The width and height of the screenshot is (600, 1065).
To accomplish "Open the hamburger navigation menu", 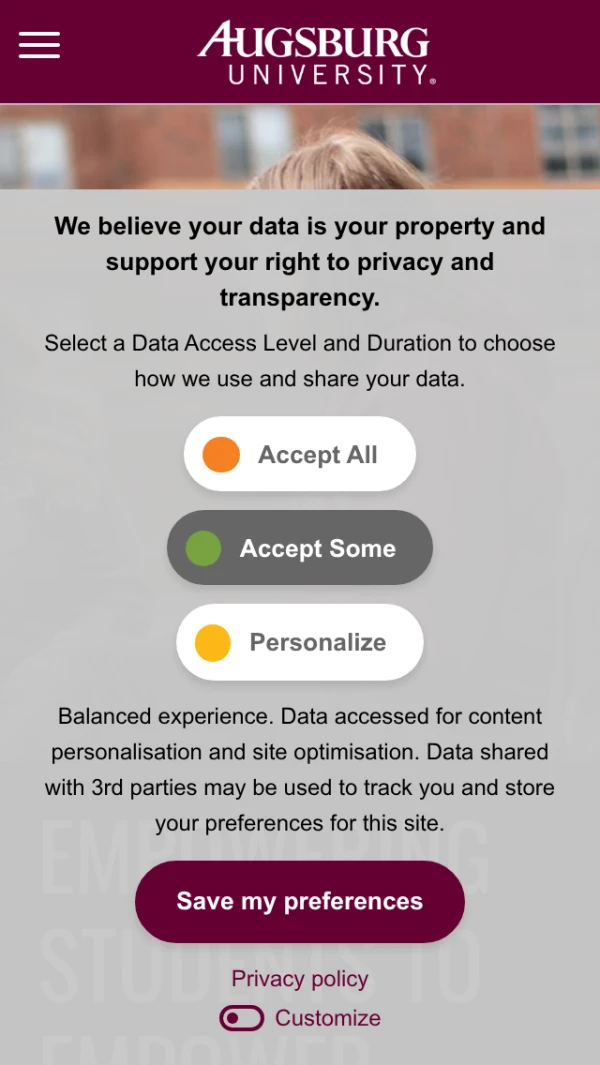I will tap(39, 45).
